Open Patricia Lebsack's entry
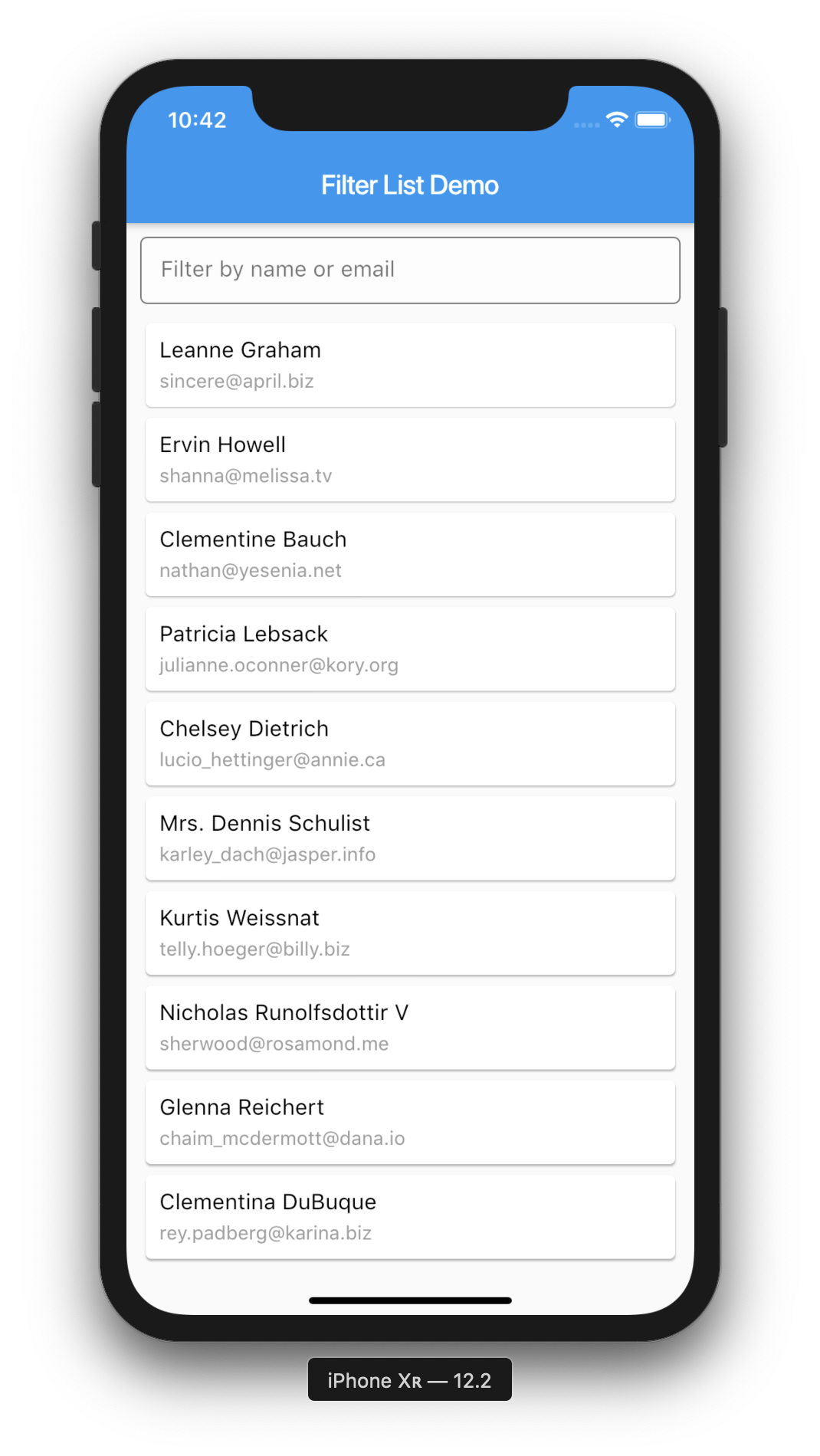 click(x=410, y=649)
